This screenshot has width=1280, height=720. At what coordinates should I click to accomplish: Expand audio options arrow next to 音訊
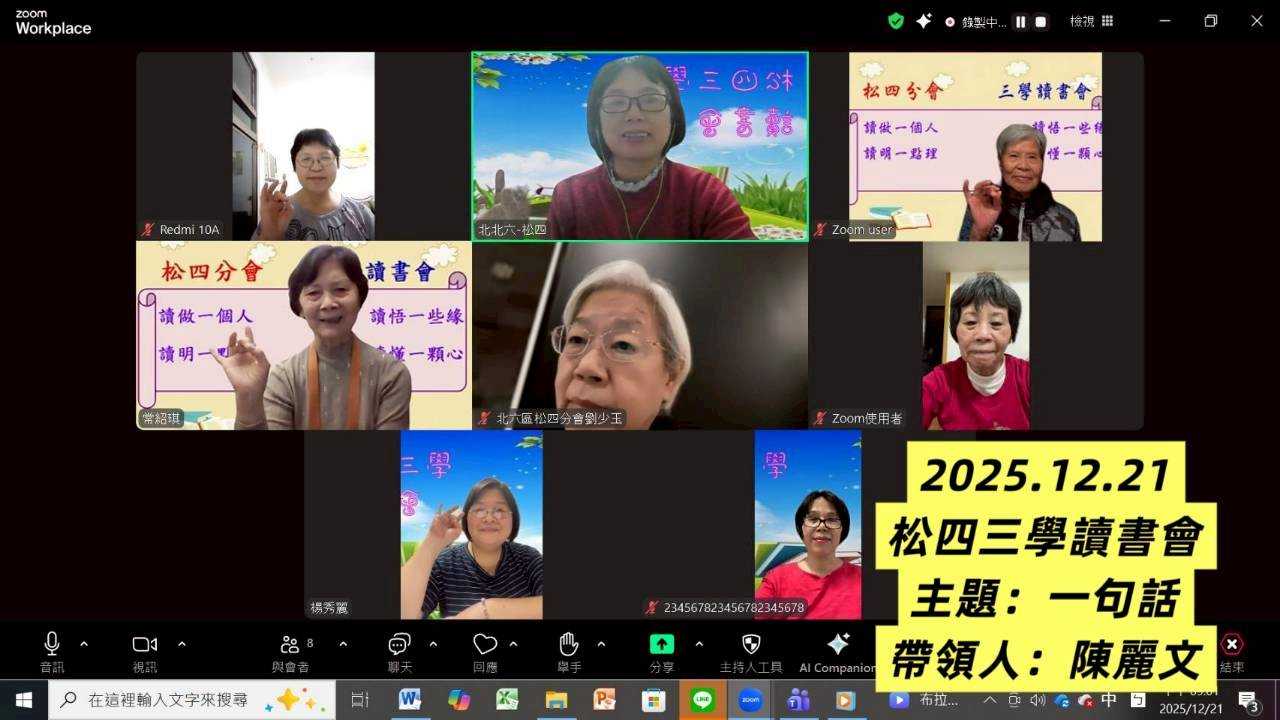click(x=84, y=643)
